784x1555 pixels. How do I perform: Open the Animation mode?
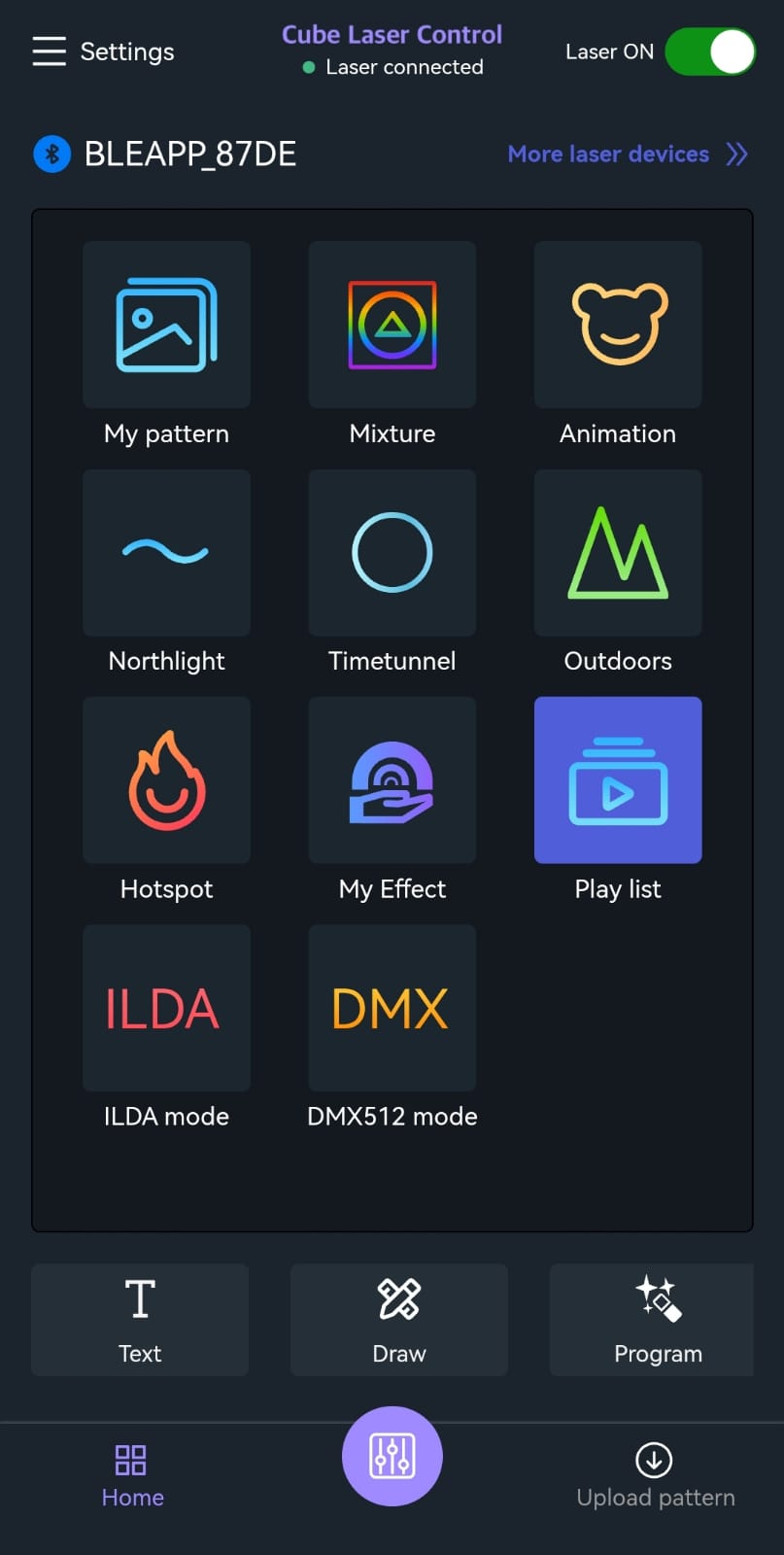[x=618, y=326]
